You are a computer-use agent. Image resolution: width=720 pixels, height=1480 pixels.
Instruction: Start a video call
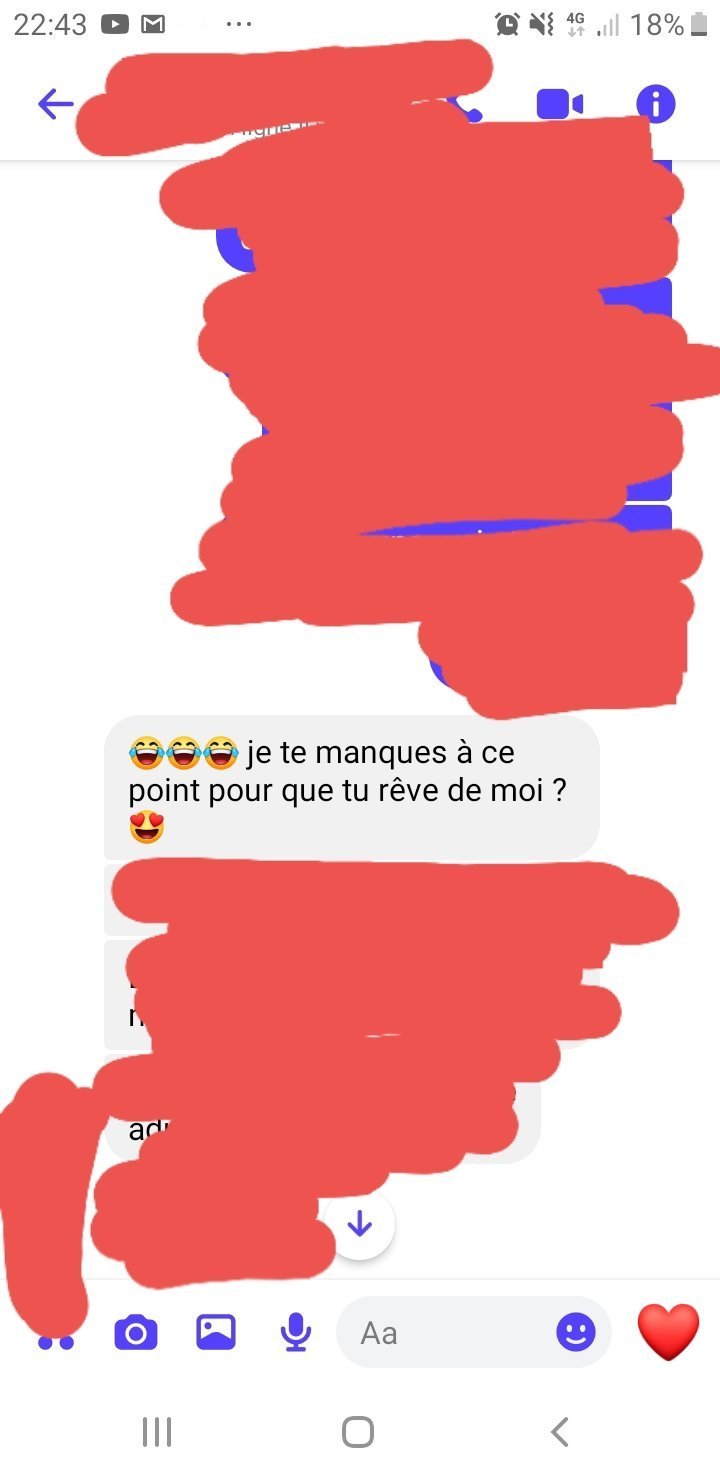pos(560,104)
